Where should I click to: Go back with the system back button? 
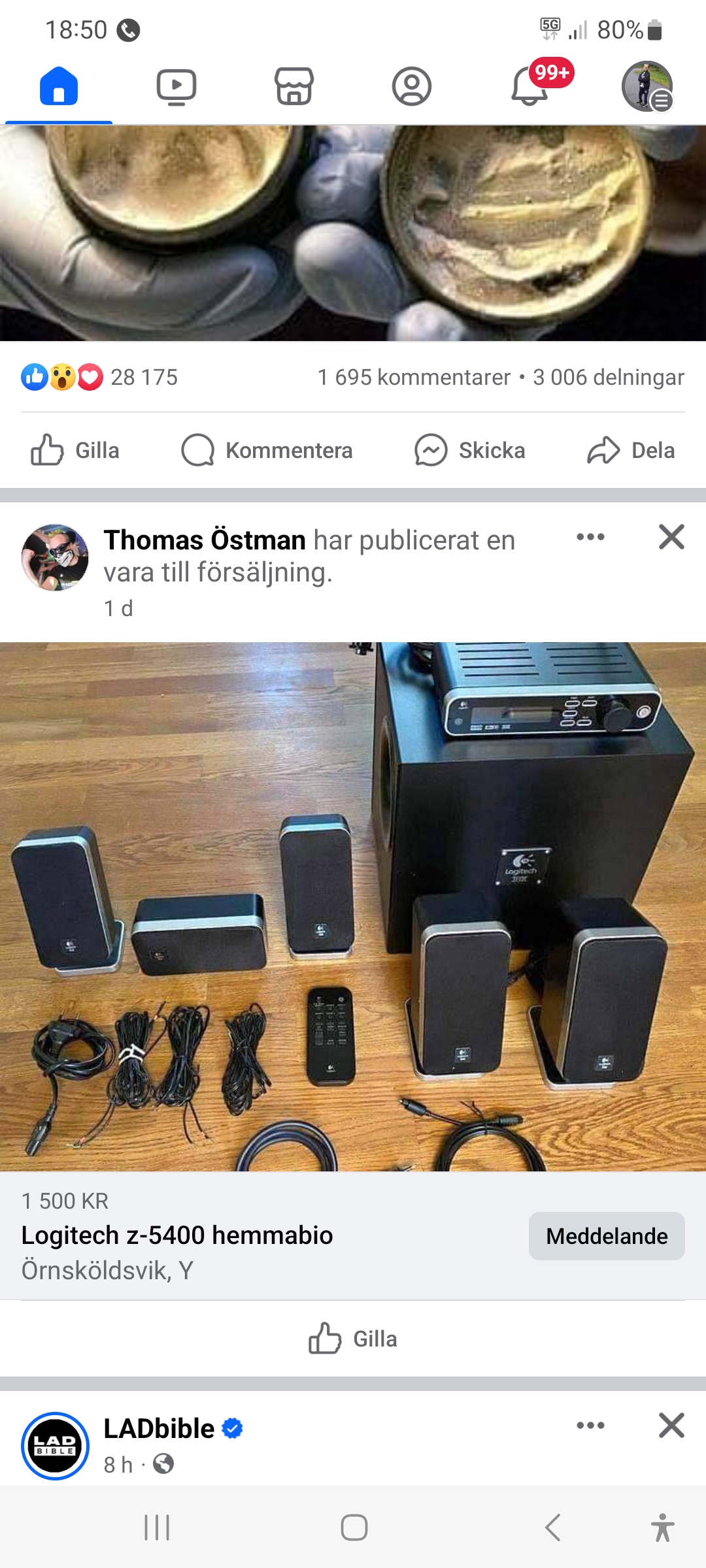(x=552, y=1527)
